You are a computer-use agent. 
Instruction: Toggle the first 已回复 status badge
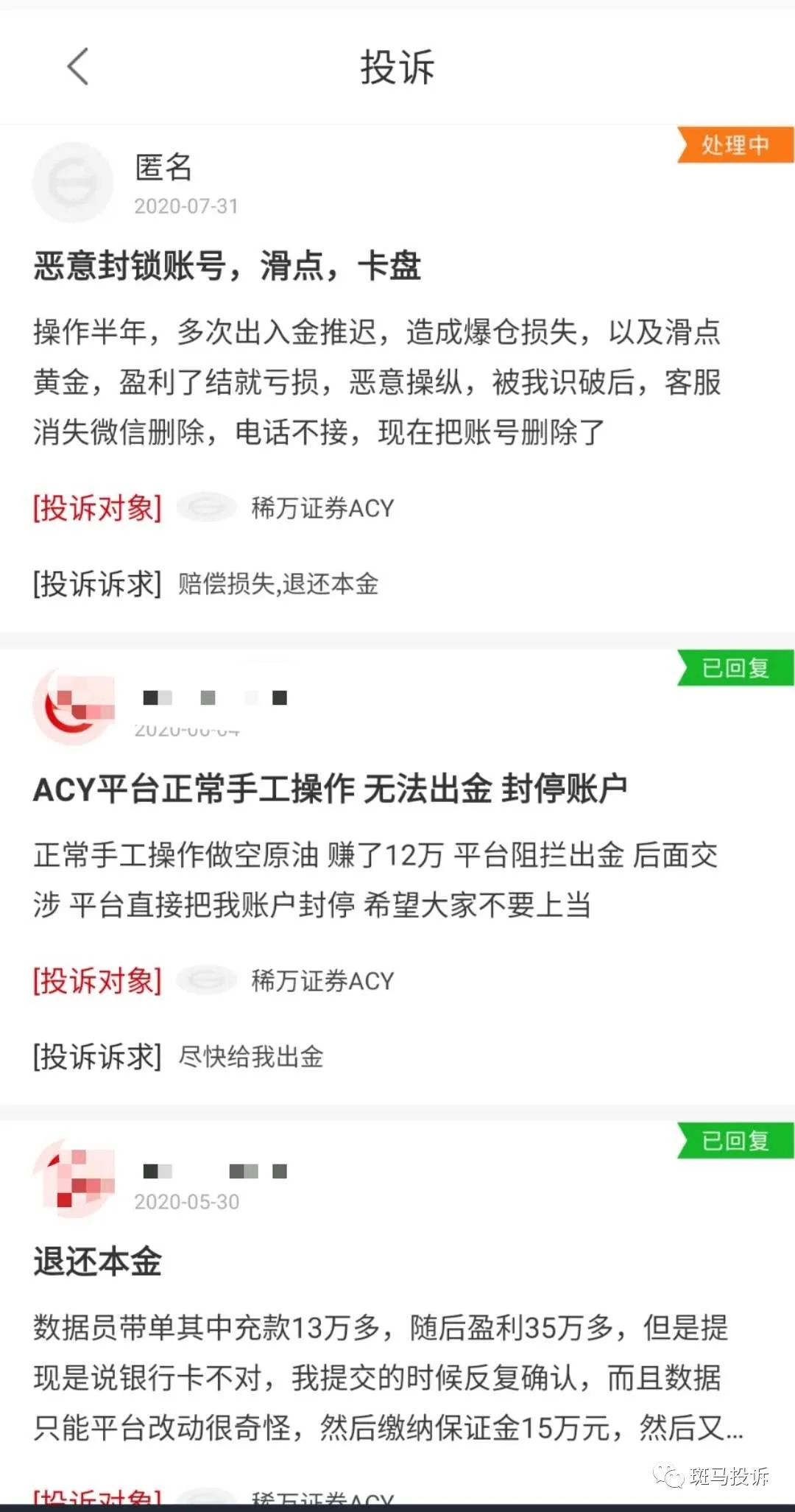click(x=735, y=669)
